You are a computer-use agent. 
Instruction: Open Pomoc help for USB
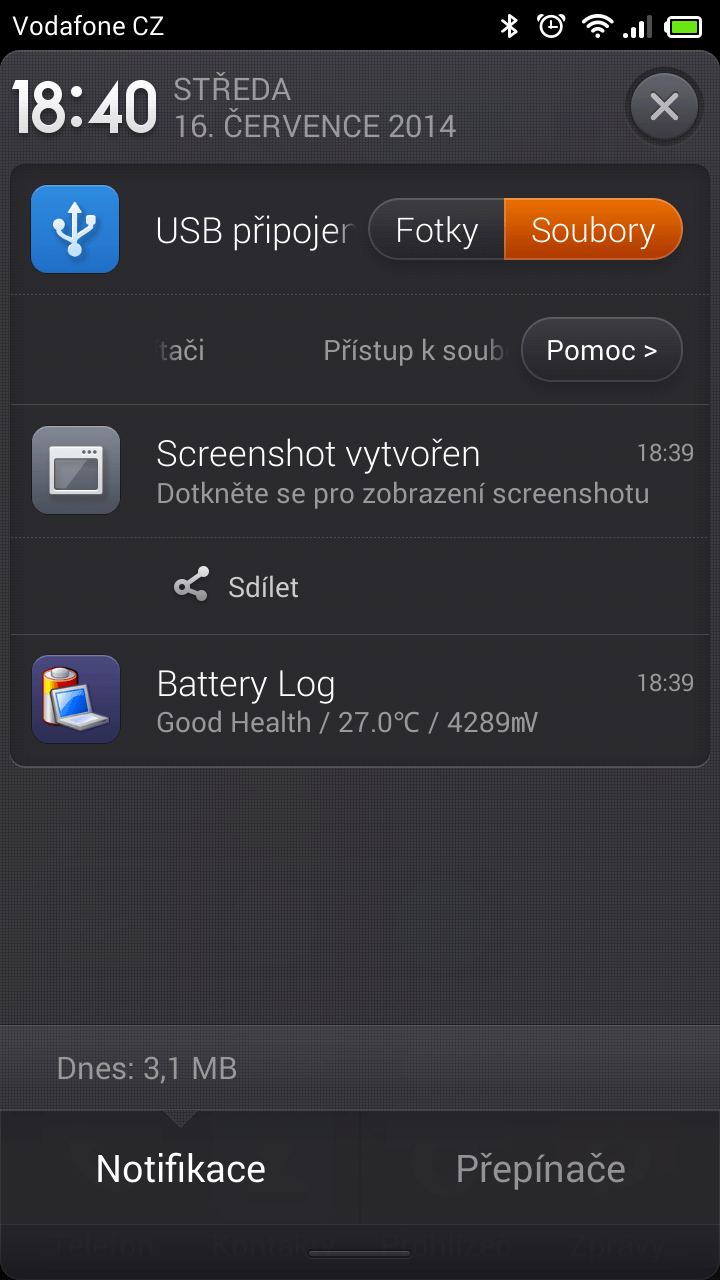point(601,350)
